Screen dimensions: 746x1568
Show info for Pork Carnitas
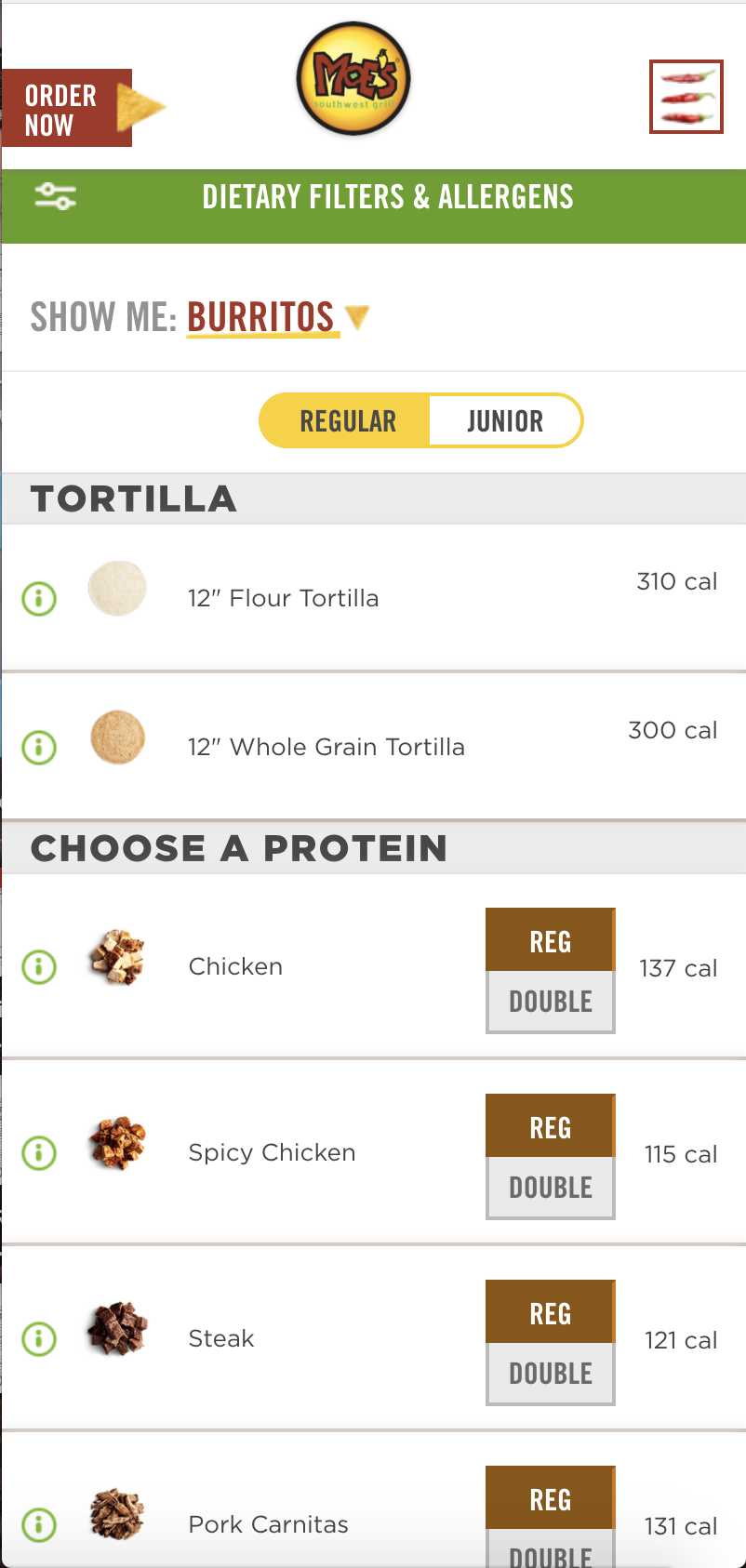pos(39,1524)
